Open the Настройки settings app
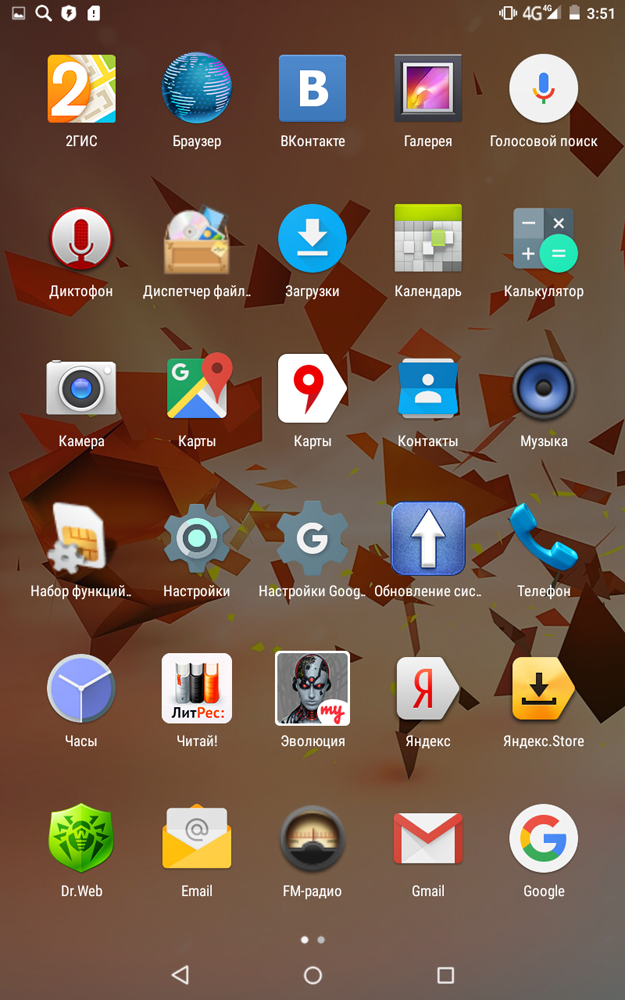 197,540
